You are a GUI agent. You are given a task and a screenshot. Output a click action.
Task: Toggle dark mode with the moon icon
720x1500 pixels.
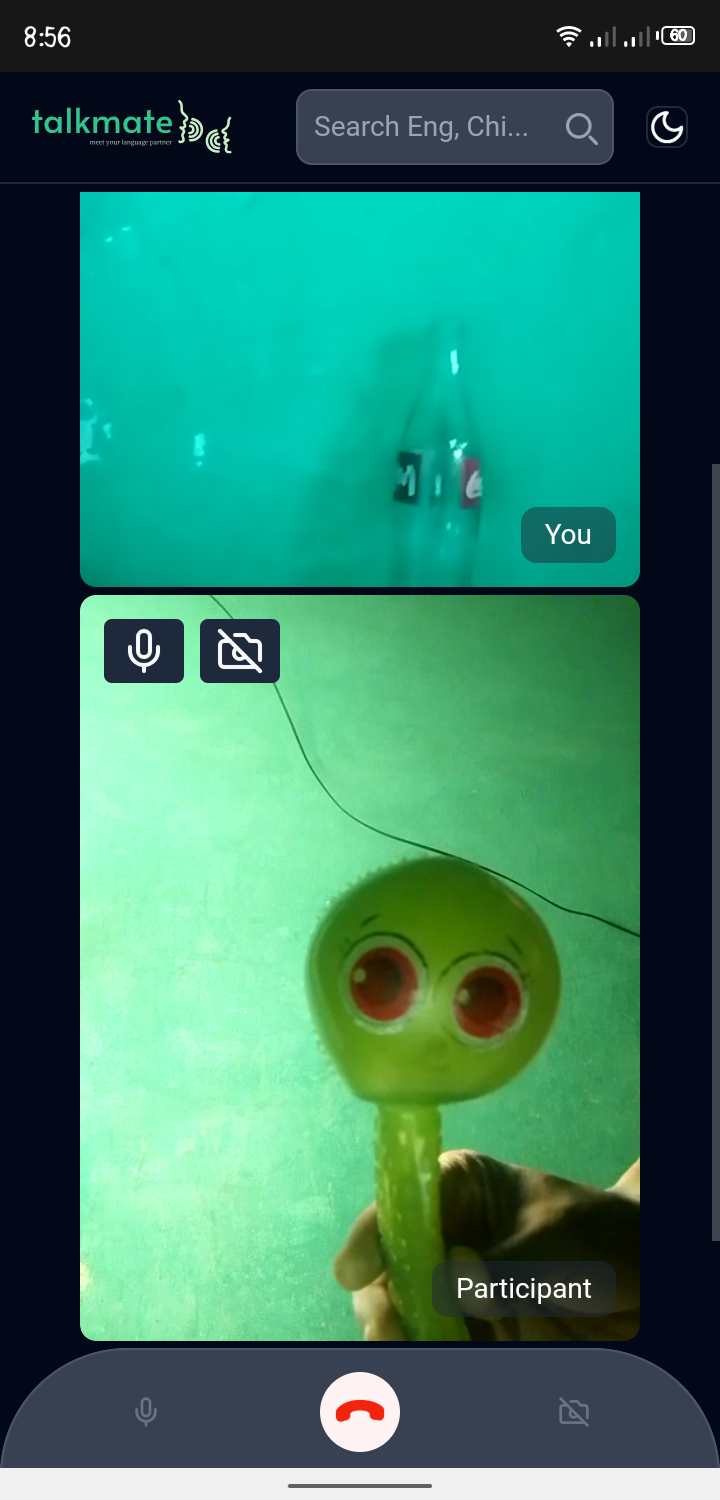pos(667,127)
